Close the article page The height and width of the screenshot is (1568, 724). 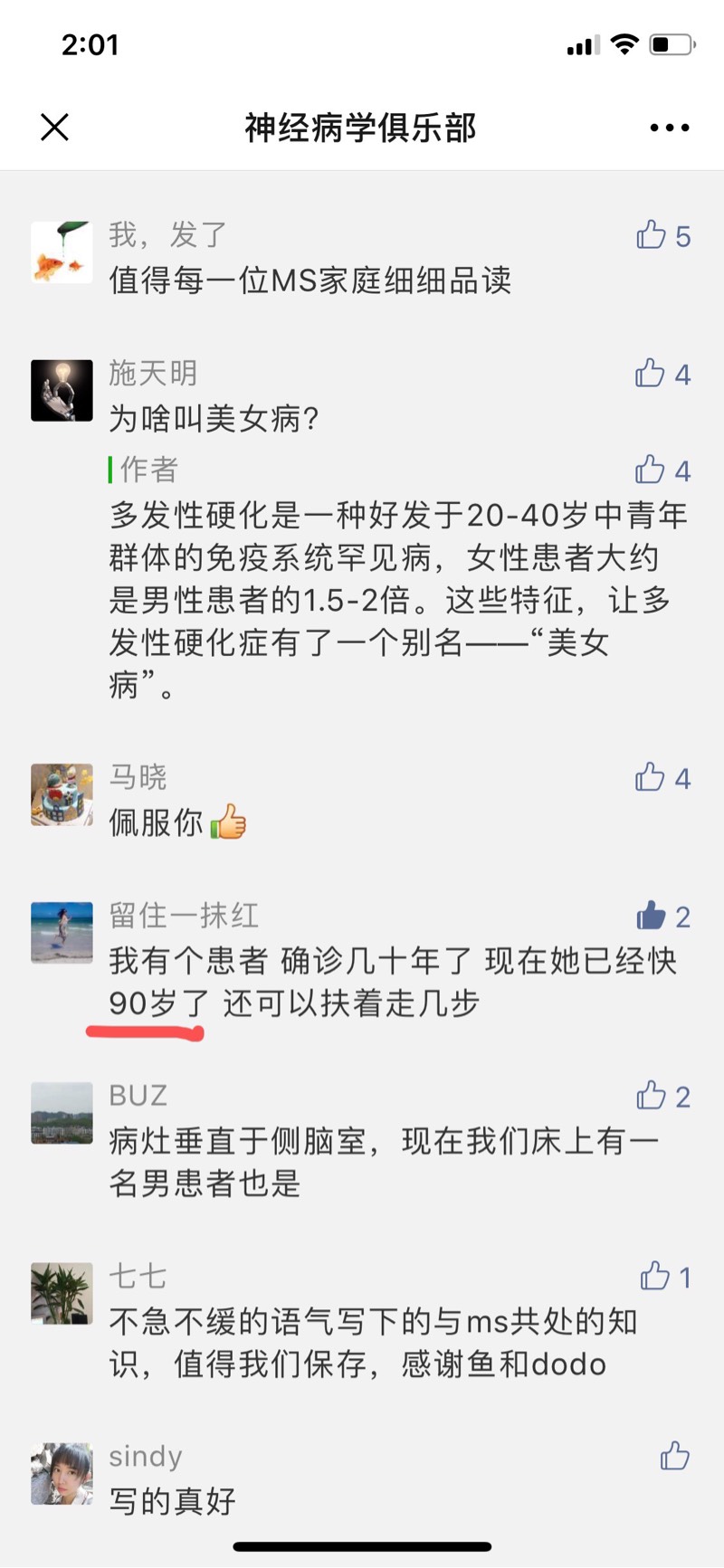click(55, 128)
